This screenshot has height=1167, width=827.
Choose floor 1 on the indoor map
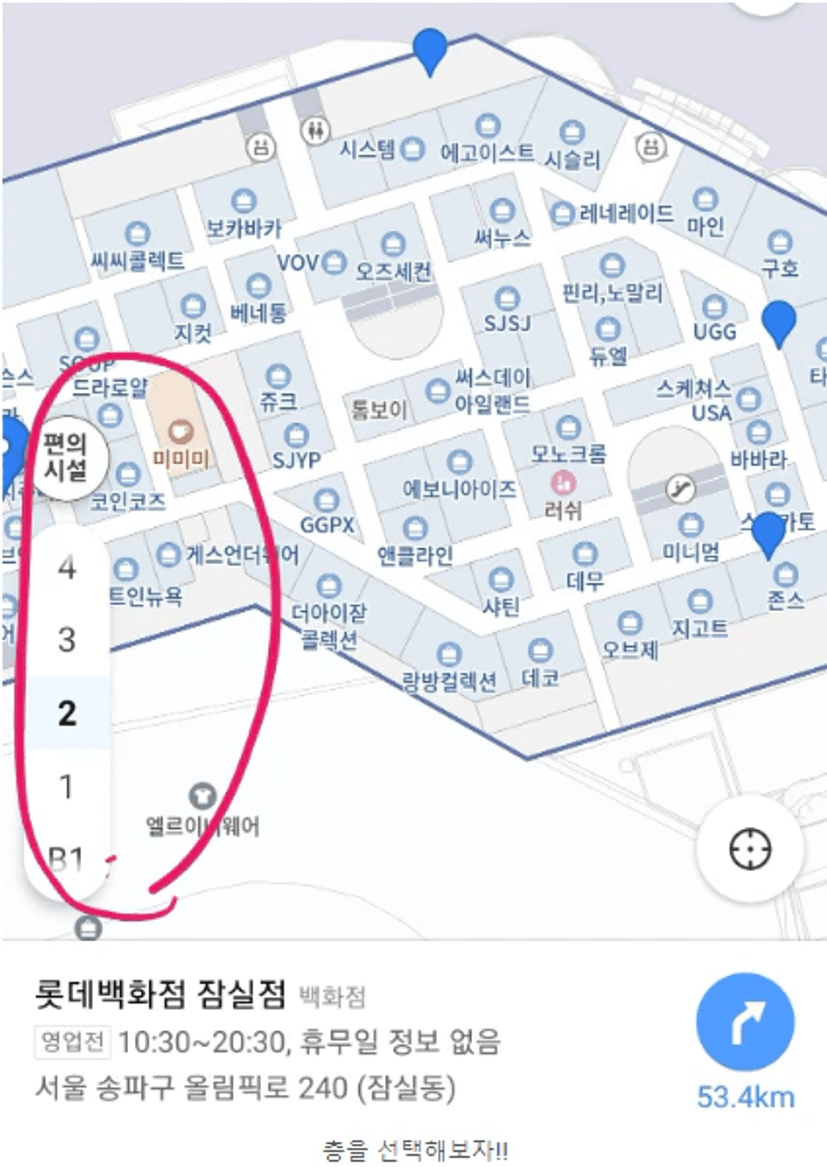pos(67,788)
